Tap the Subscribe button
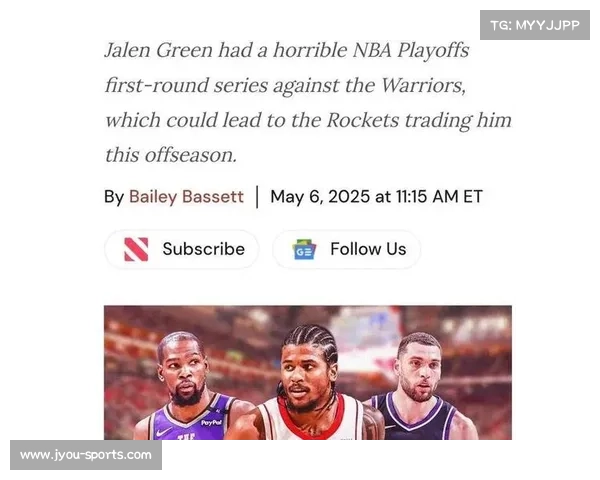600x480 pixels. pos(182,249)
